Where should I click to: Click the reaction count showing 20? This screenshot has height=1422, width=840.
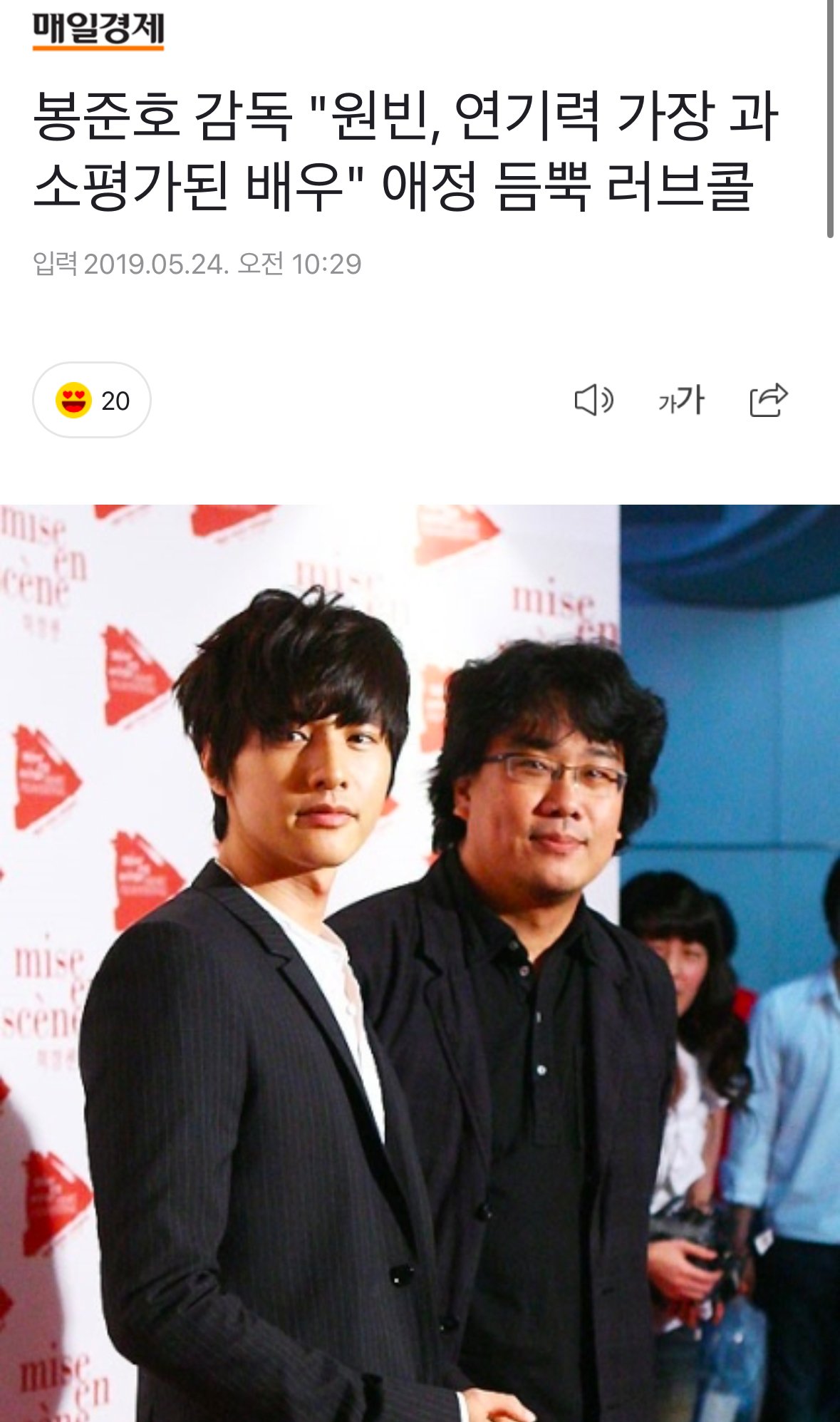118,402
